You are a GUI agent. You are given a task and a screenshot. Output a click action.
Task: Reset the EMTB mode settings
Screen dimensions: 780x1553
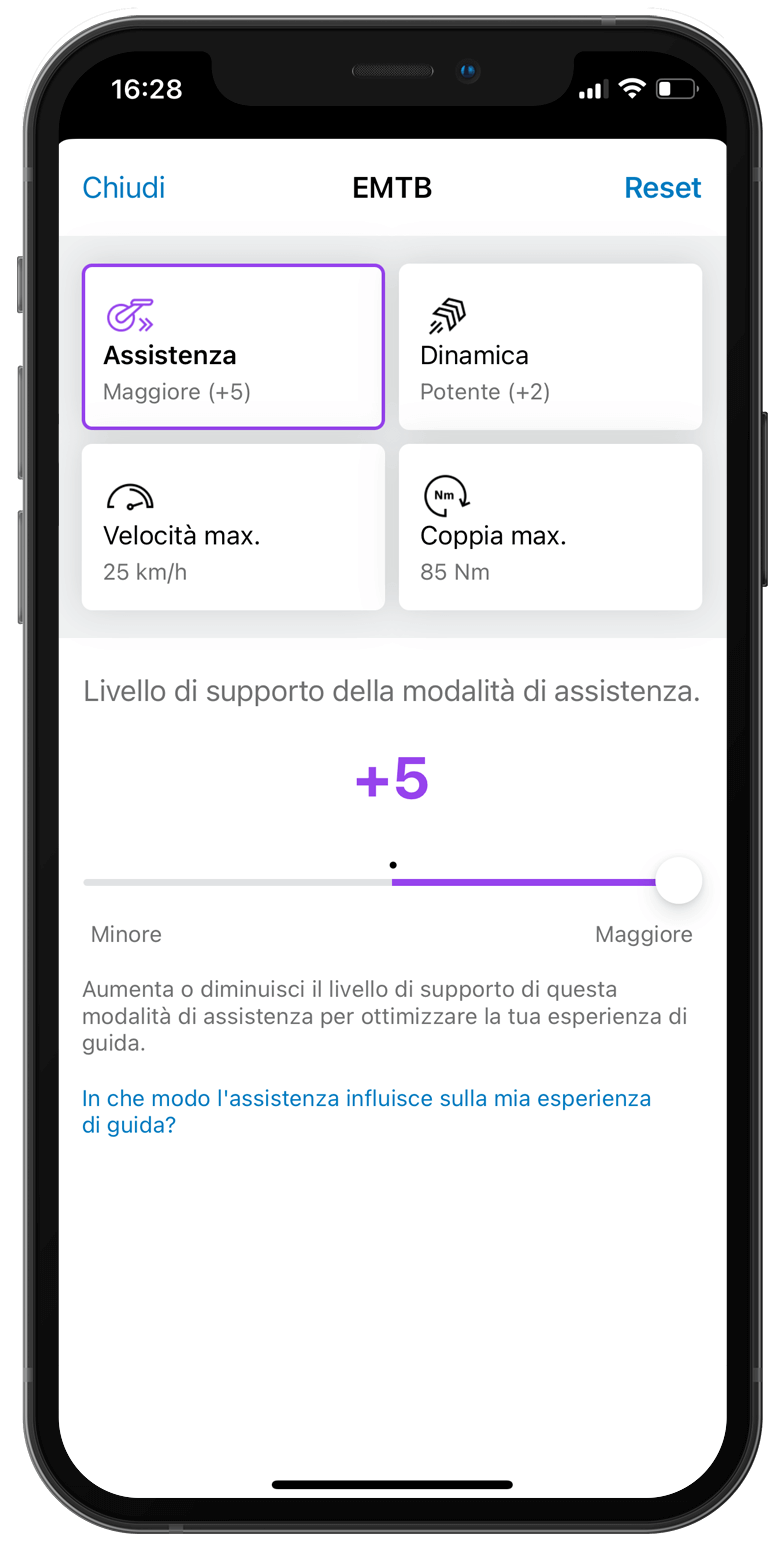[x=662, y=188]
